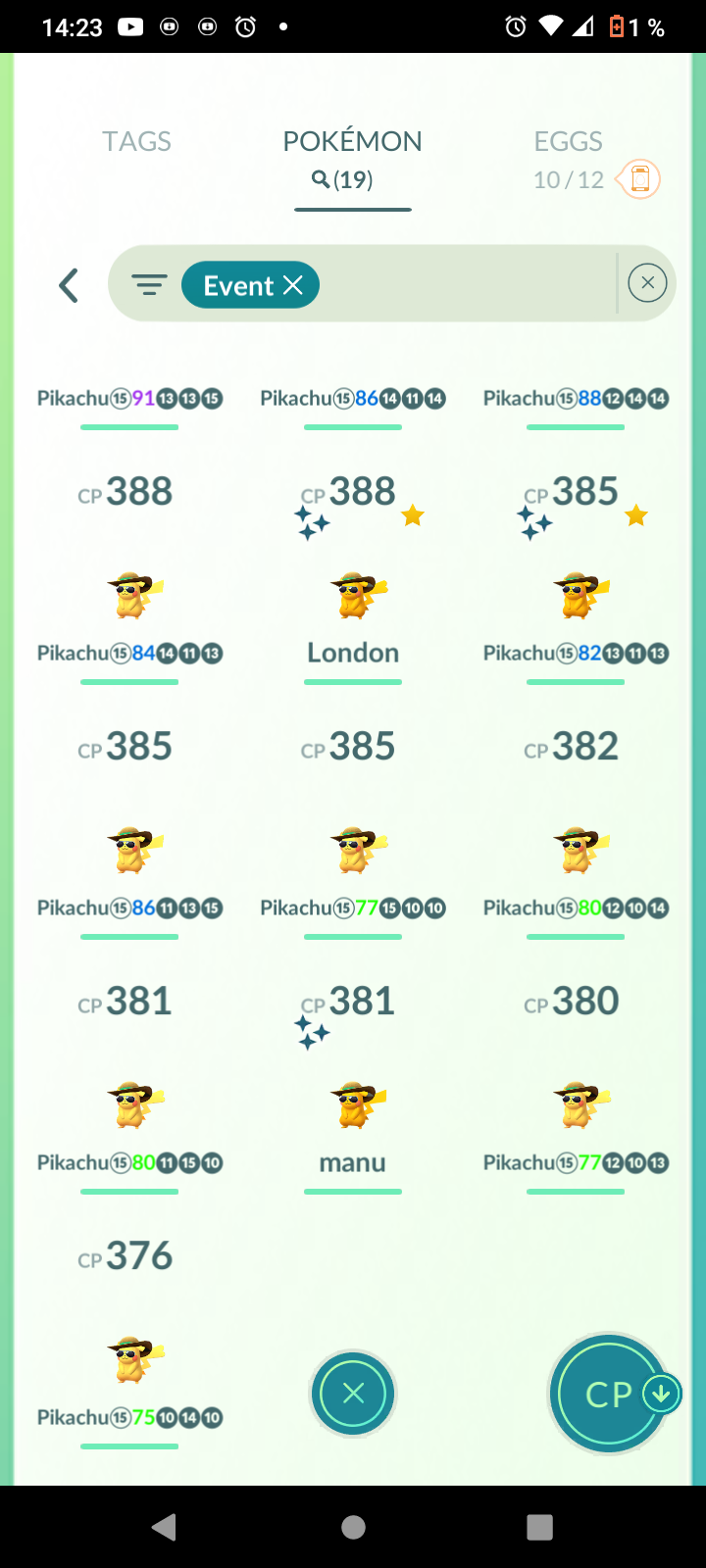Viewport: 706px width, 1568px height.
Task: Remove the Event filter chip
Action: pos(293,285)
